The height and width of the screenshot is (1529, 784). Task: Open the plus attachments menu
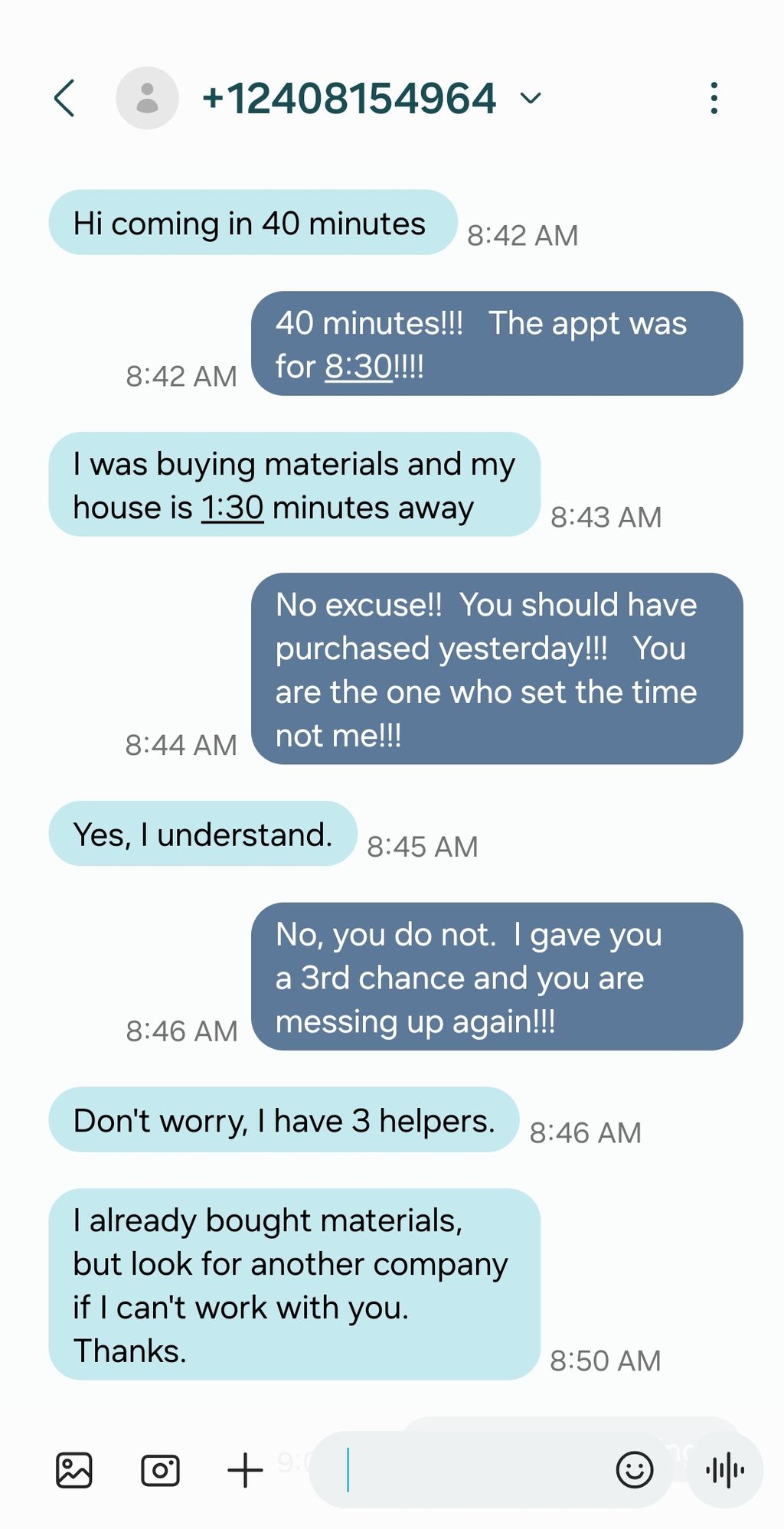(x=245, y=1470)
